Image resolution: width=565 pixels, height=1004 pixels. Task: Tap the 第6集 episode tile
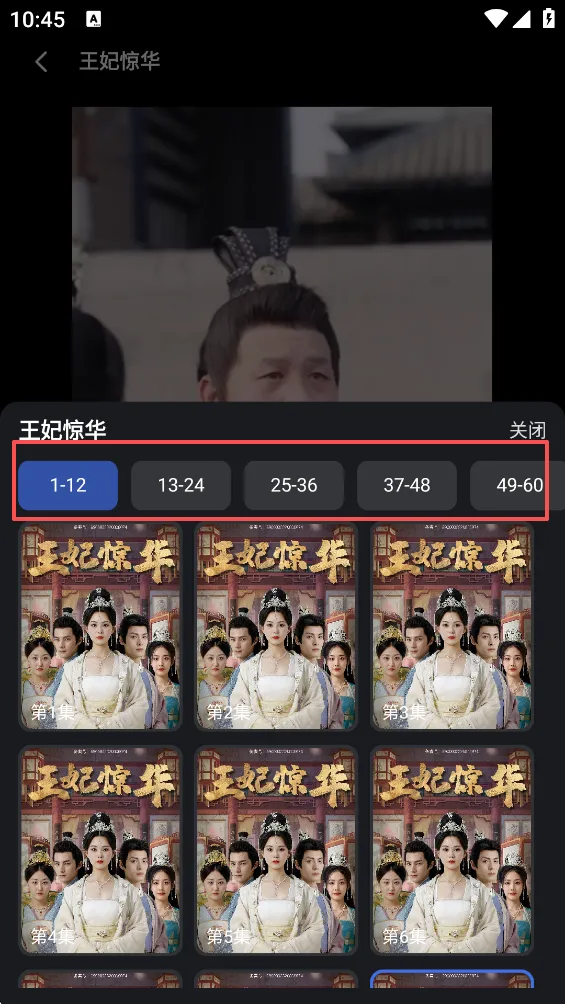click(452, 850)
